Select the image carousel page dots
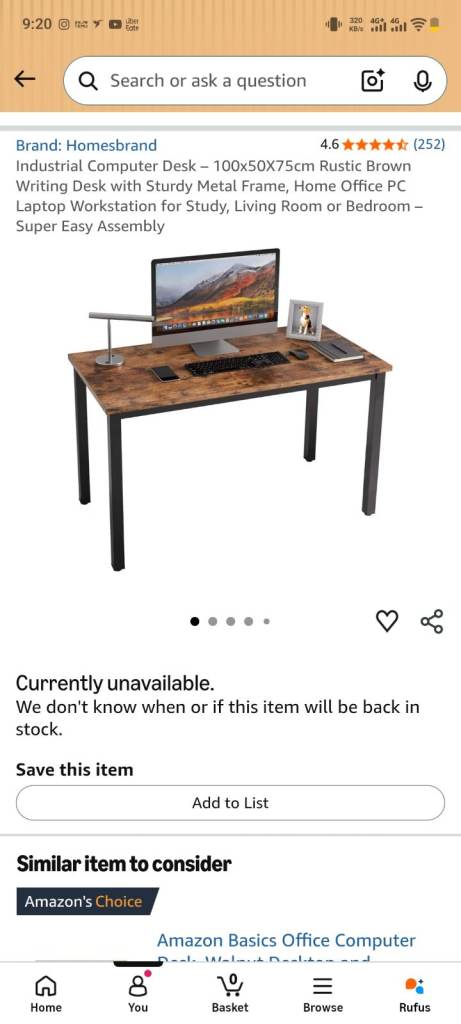The height and width of the screenshot is (1024, 461). pos(230,621)
